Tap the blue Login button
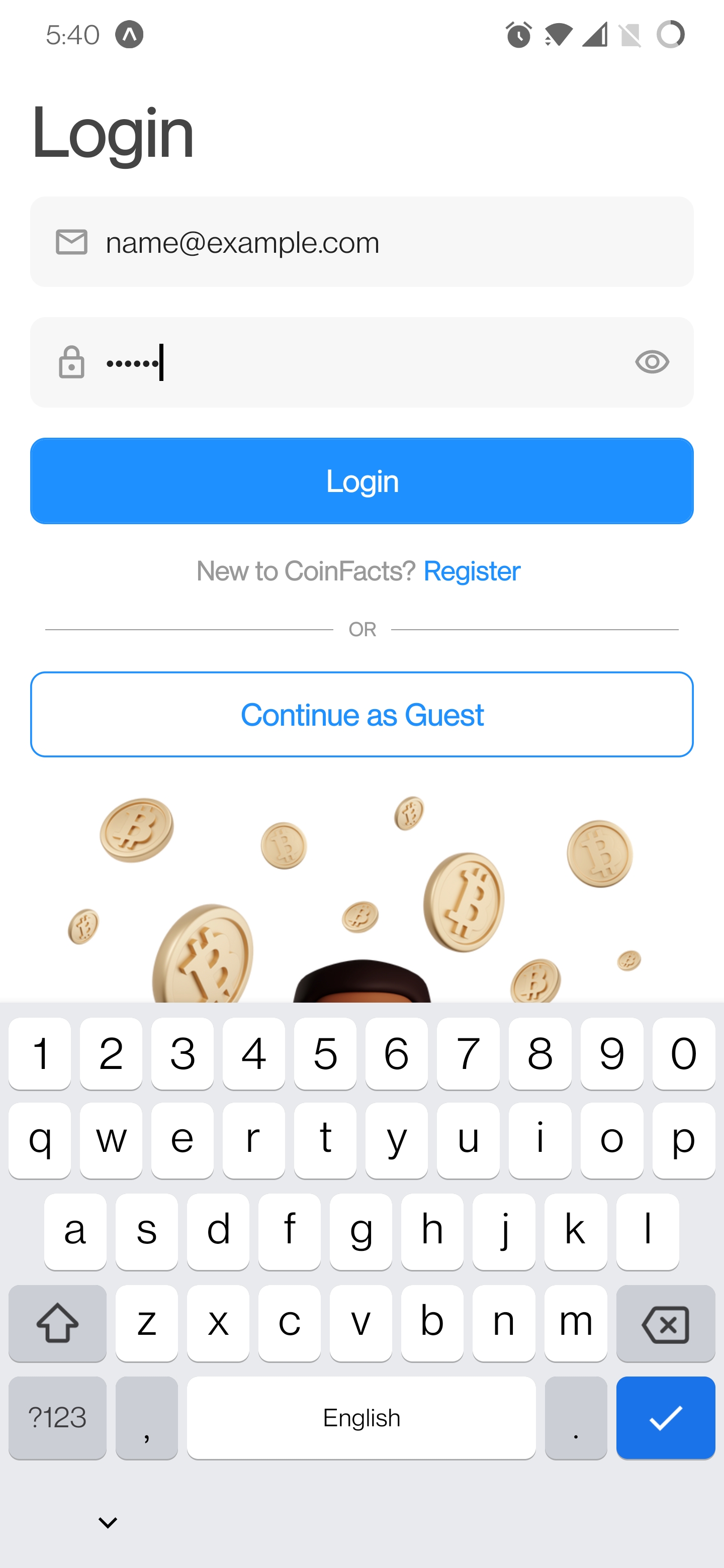Screen dimensions: 724x1568 pyautogui.click(x=361, y=481)
